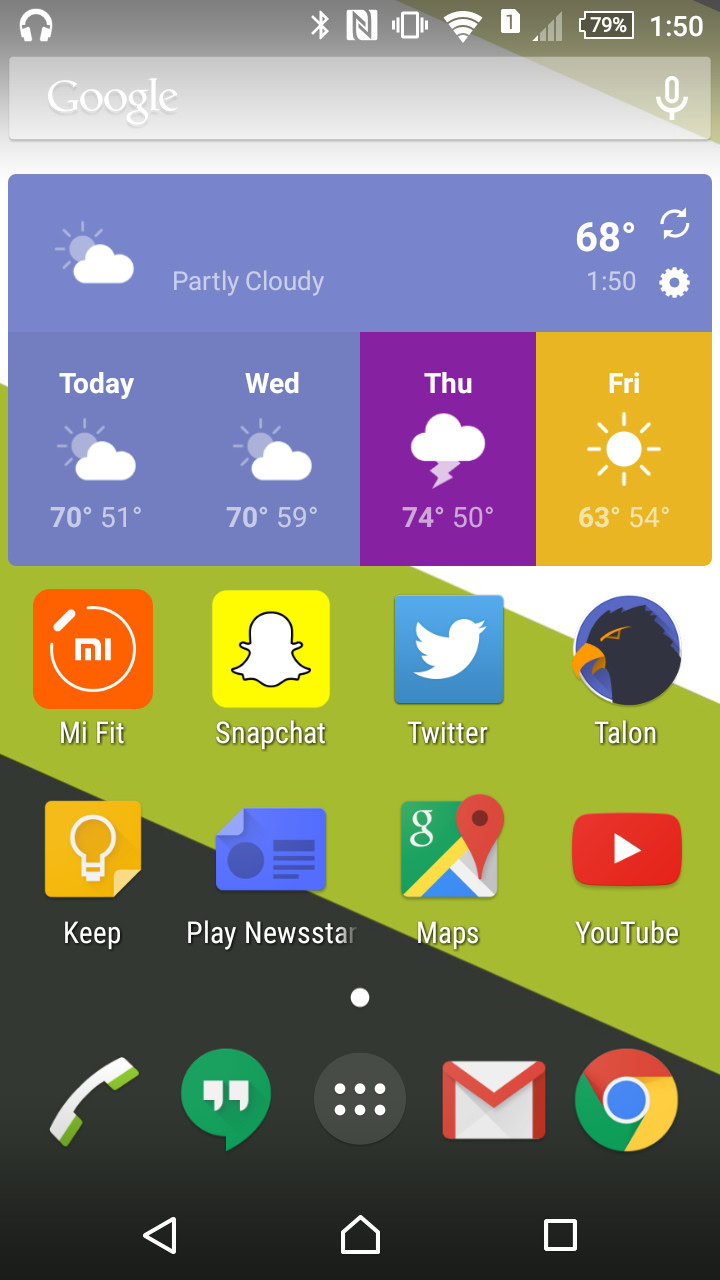Open the app drawer
This screenshot has width=720, height=1280.
coord(360,1100)
